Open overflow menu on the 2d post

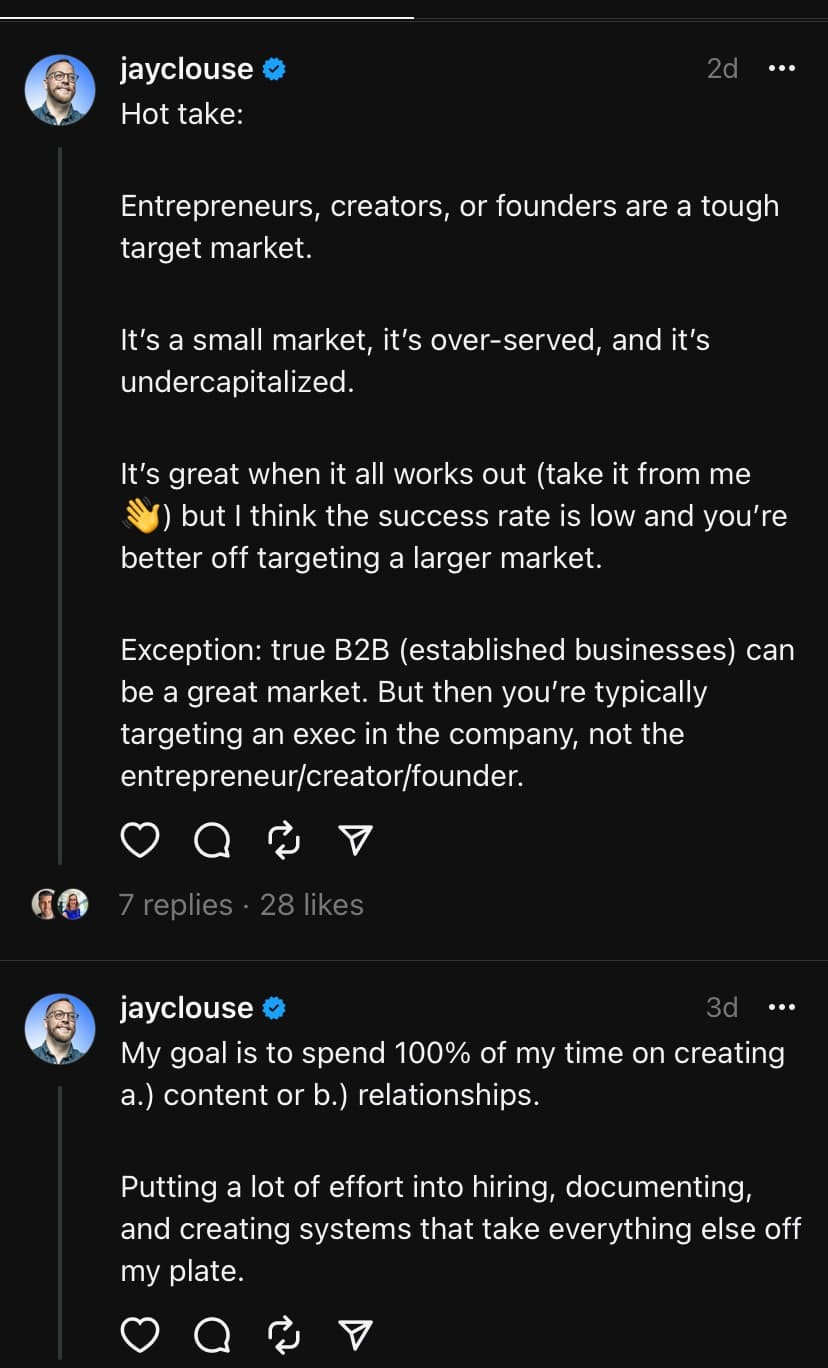(x=781, y=69)
